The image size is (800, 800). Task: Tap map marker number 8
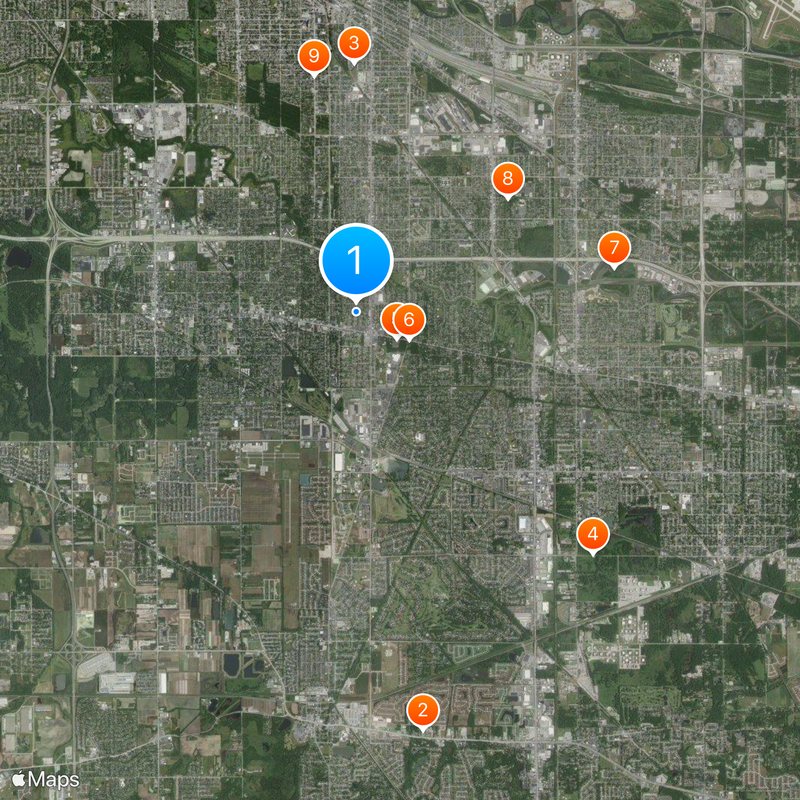[x=508, y=180]
